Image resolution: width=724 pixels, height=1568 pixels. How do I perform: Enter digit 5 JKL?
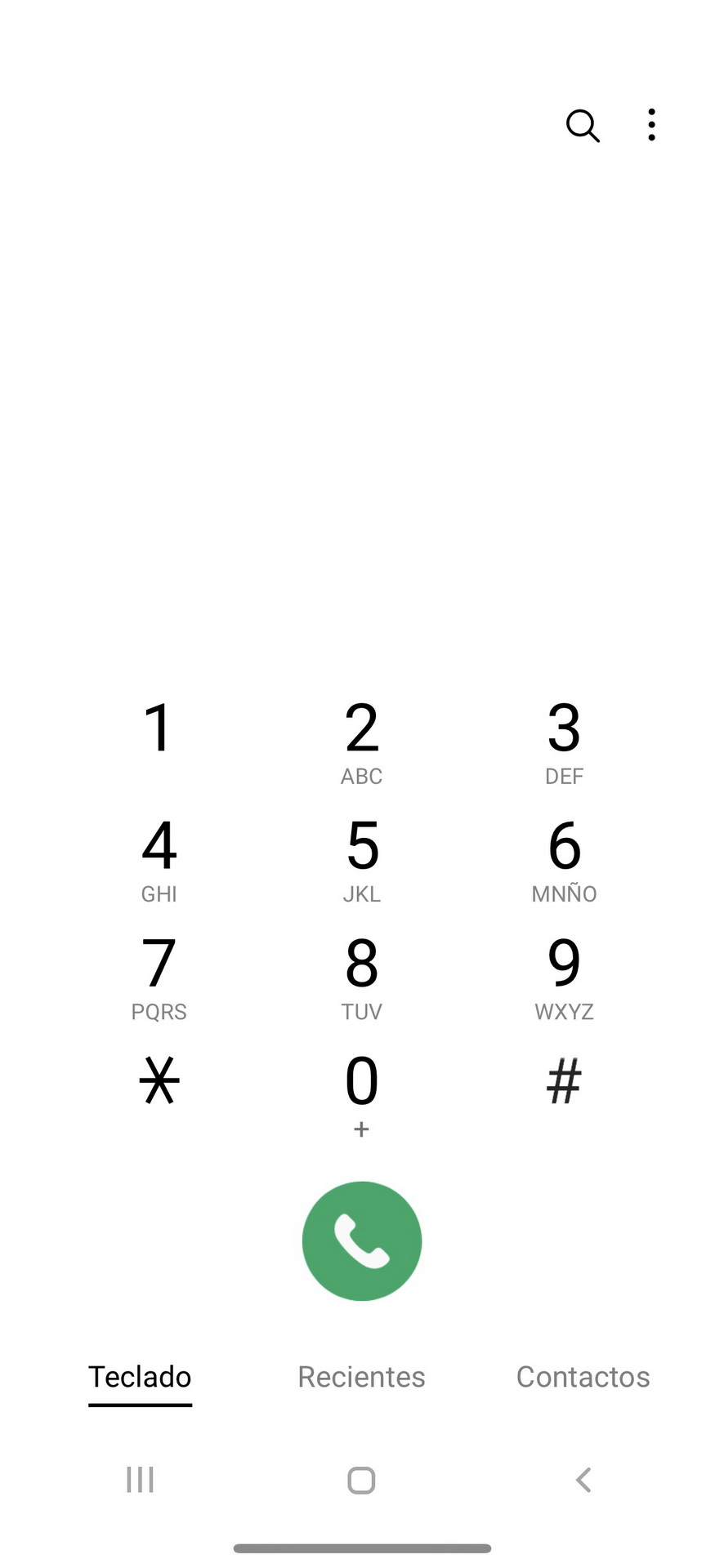pyautogui.click(x=361, y=858)
